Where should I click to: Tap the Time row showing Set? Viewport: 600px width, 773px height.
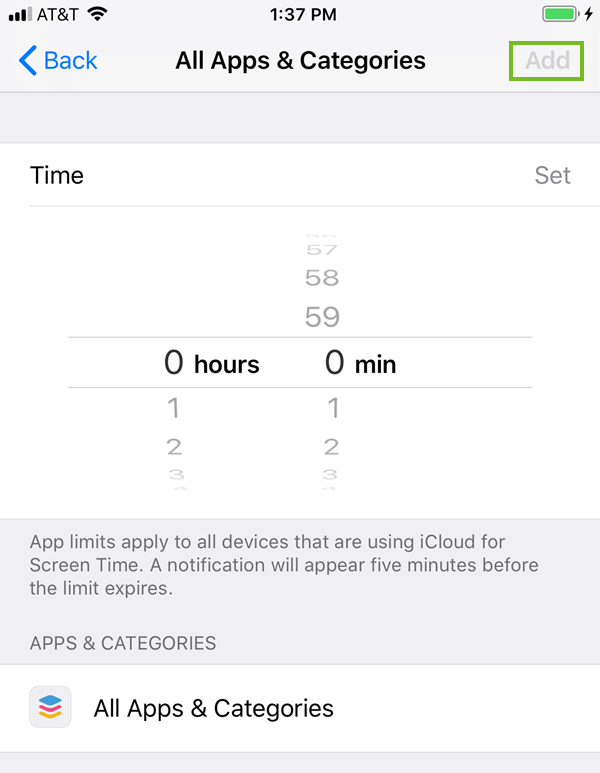coord(300,175)
